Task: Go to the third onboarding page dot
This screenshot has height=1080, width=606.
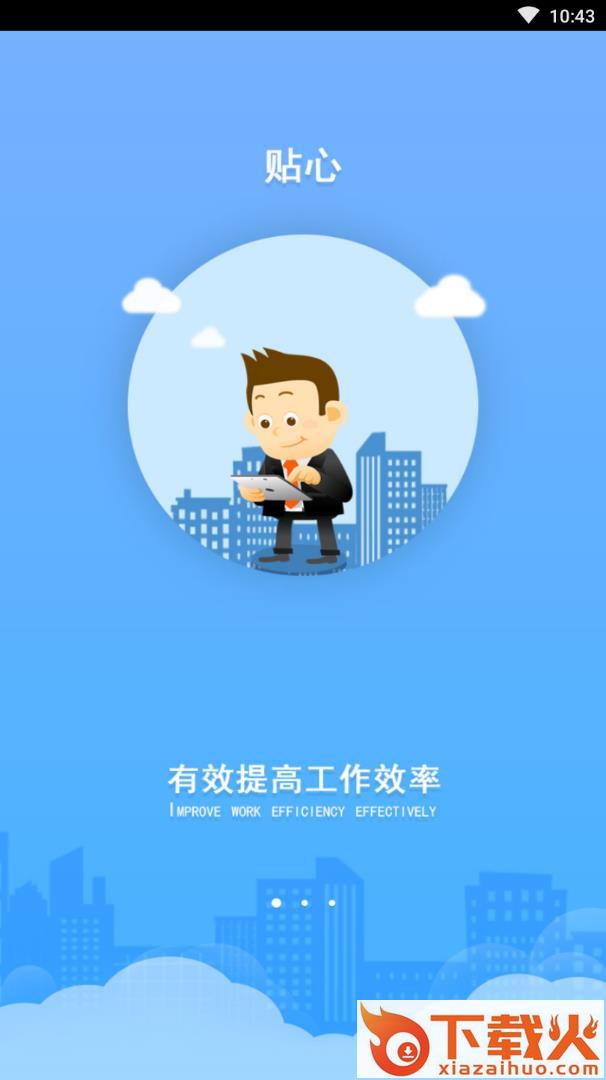Action: tap(332, 902)
